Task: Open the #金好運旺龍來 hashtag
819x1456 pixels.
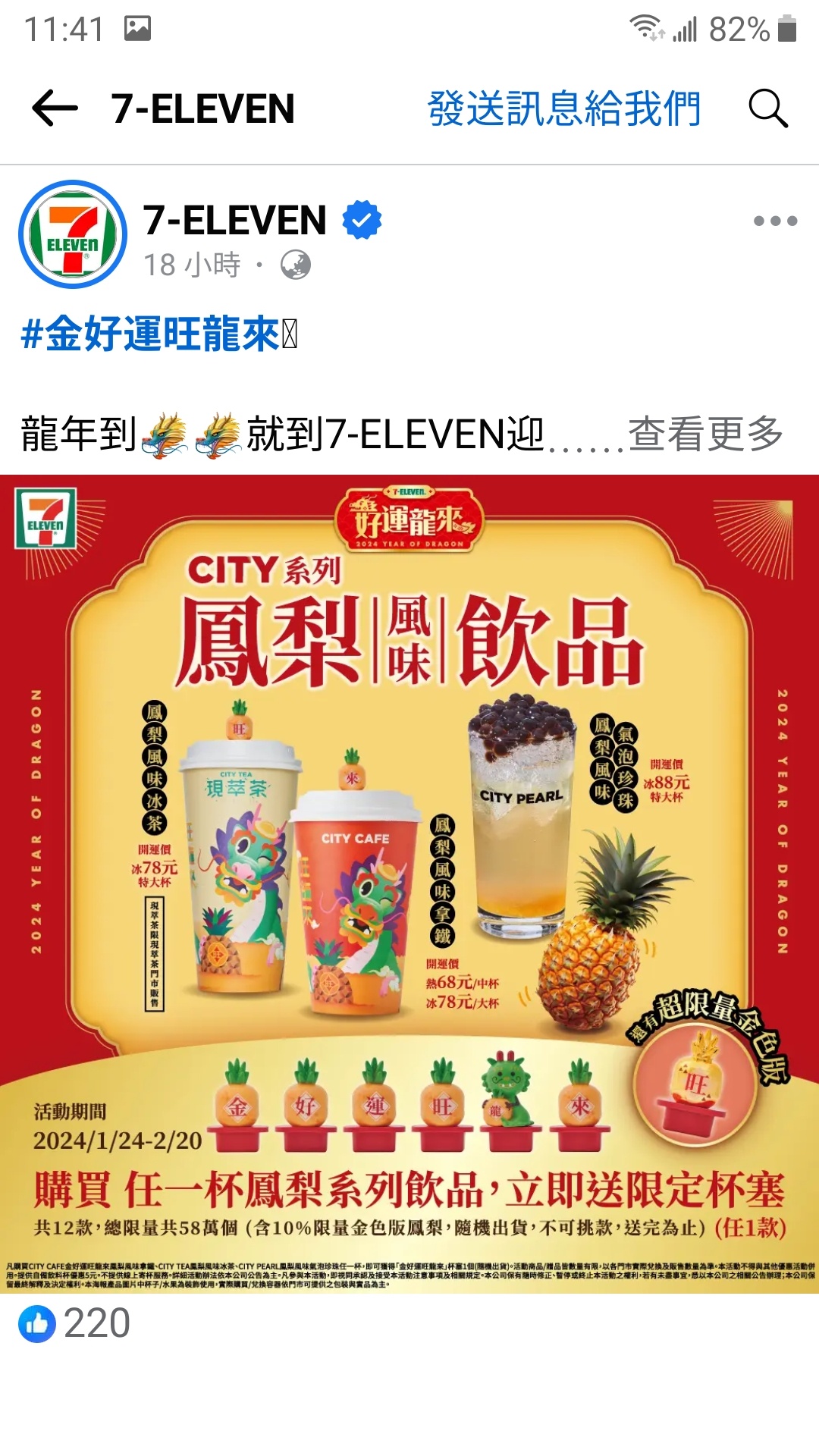Action: [x=150, y=334]
